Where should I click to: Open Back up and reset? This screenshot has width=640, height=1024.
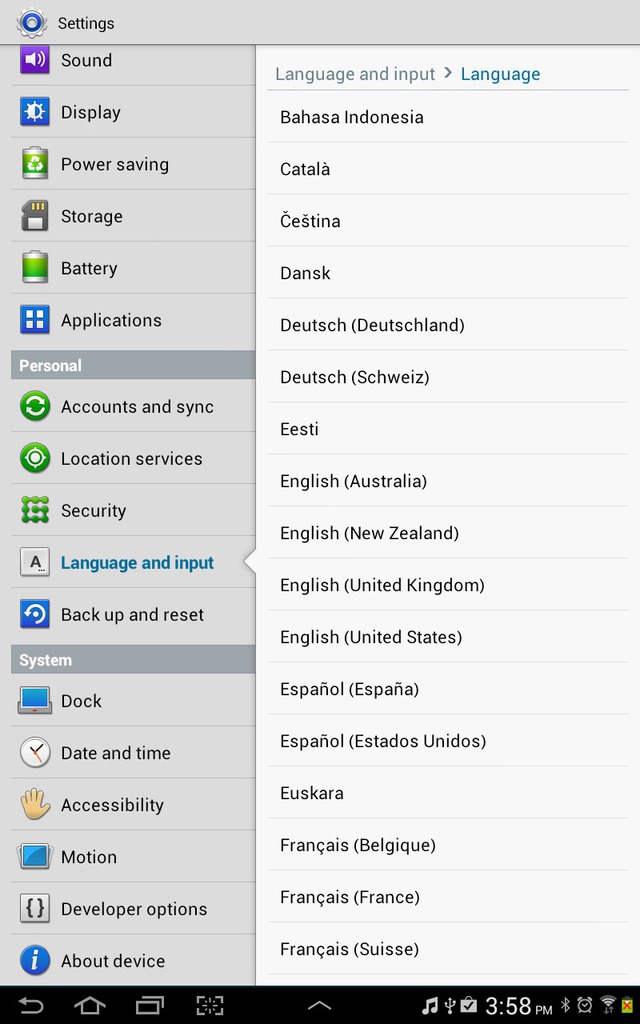(133, 615)
